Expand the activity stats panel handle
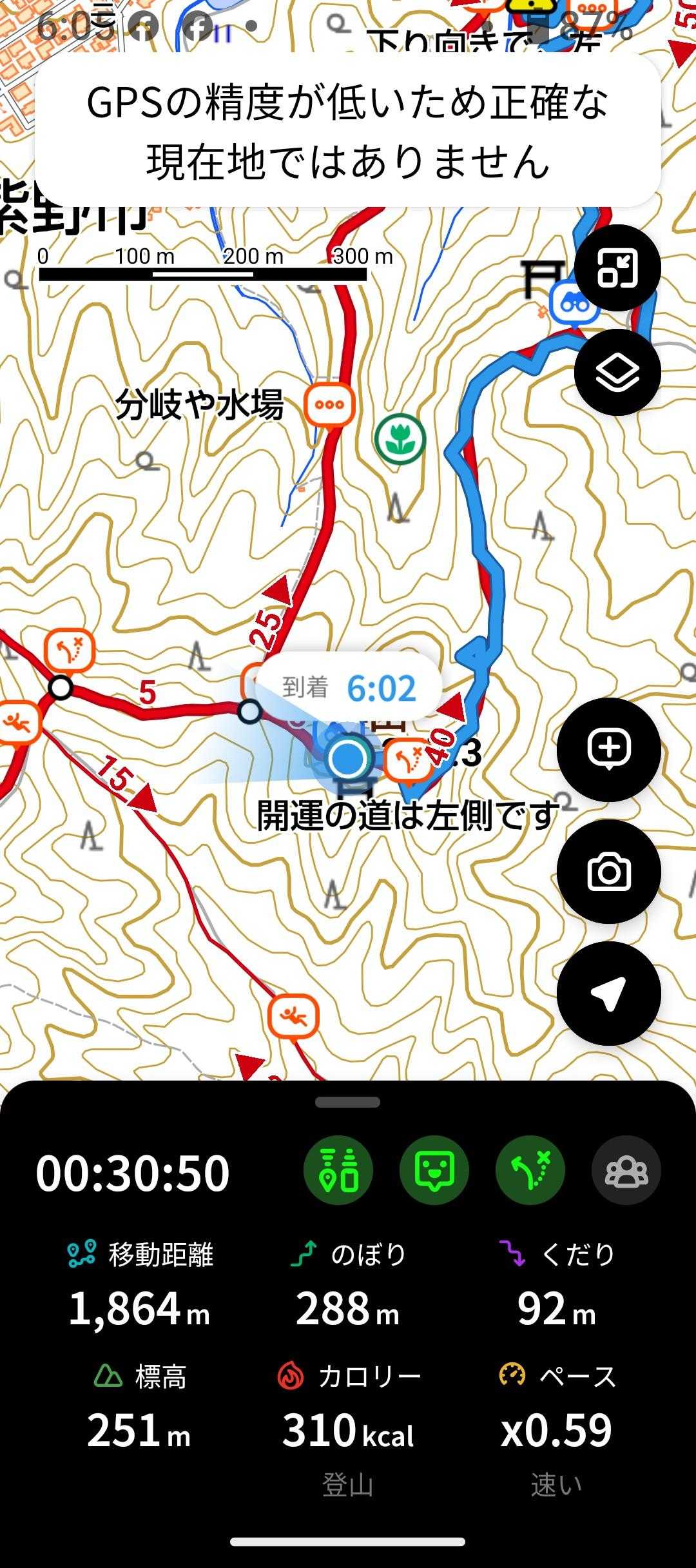 pyautogui.click(x=348, y=1102)
